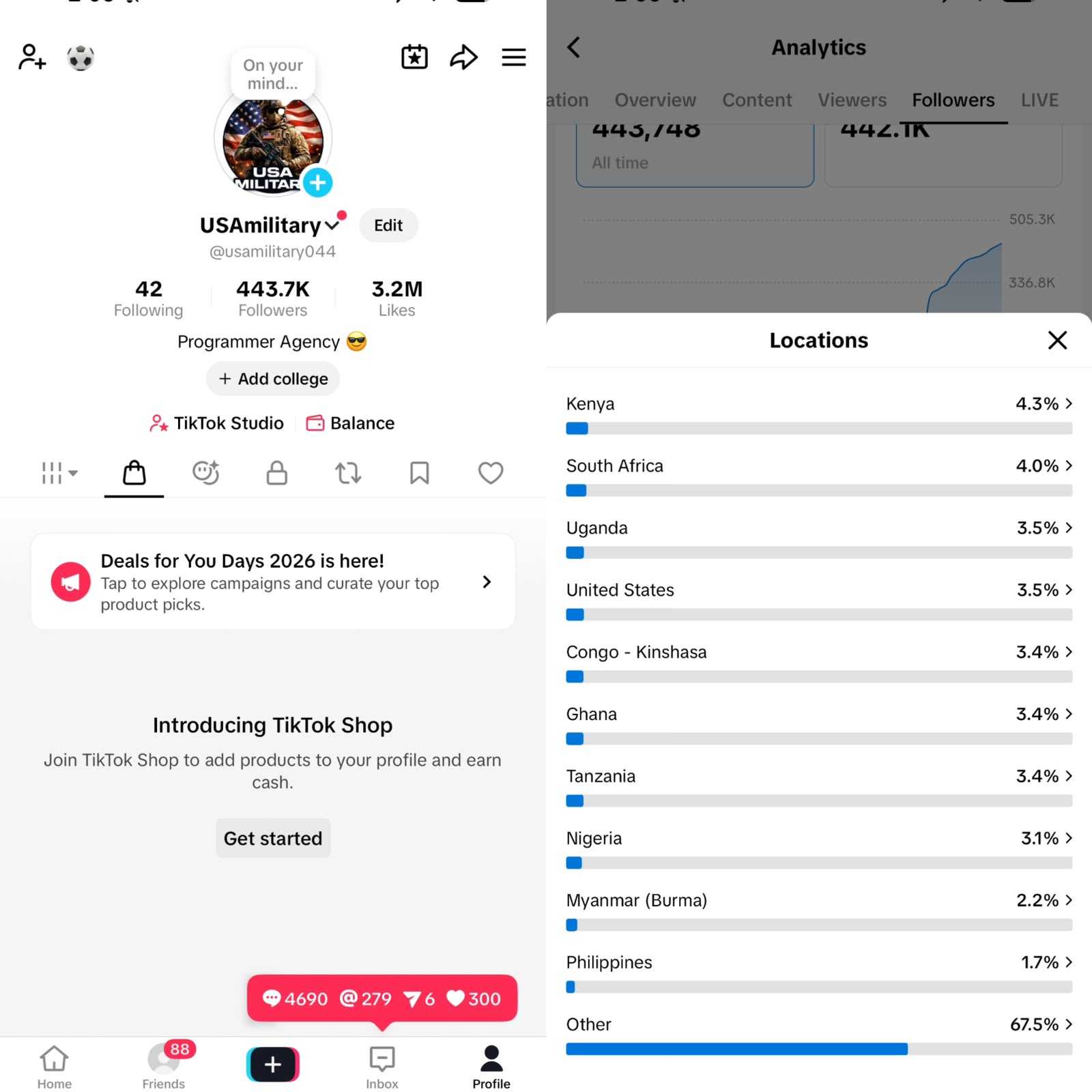Tap the Add college button
The width and height of the screenshot is (1092, 1092).
273,379
